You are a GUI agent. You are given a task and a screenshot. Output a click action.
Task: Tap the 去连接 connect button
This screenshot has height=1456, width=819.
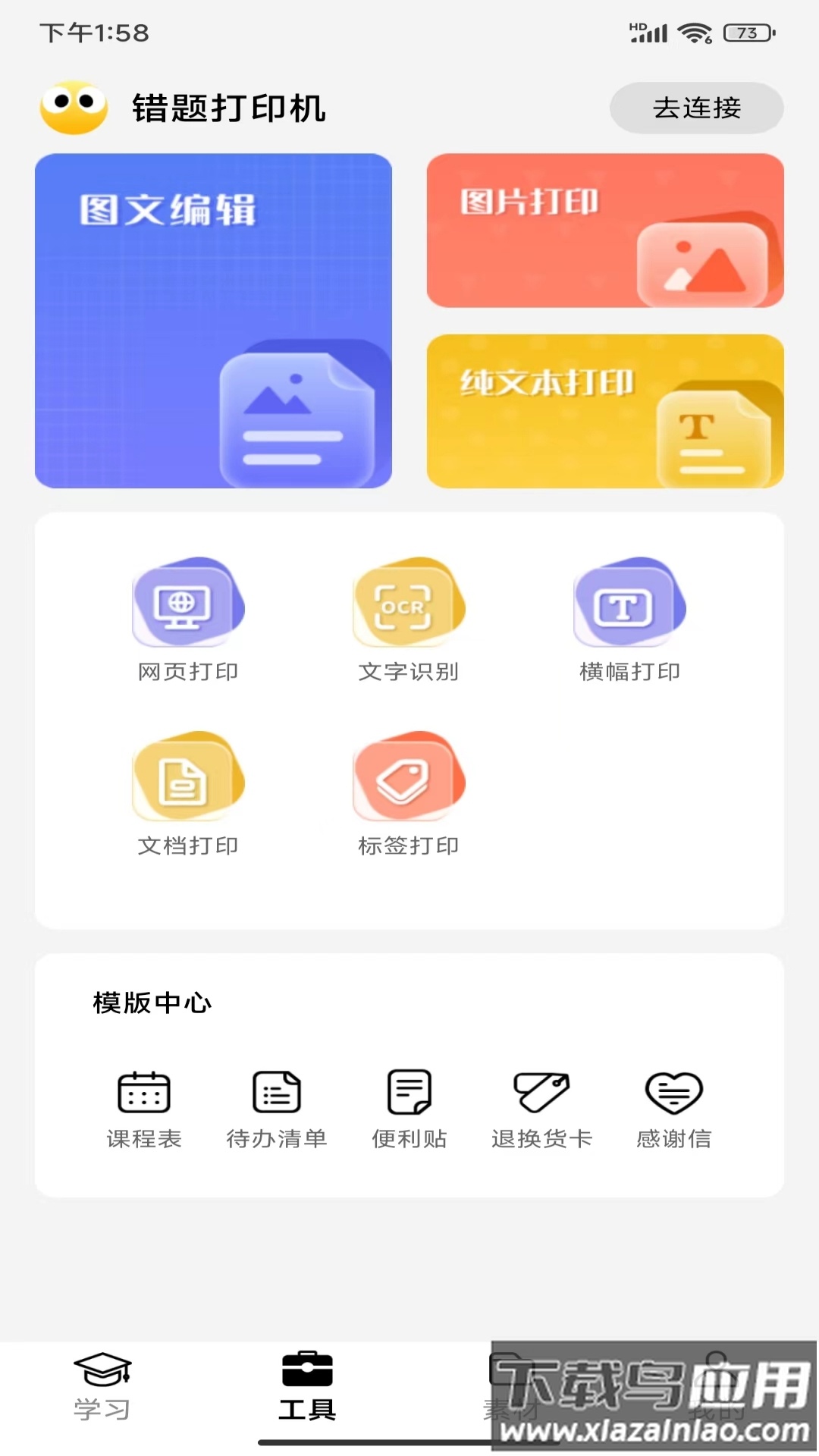[696, 108]
